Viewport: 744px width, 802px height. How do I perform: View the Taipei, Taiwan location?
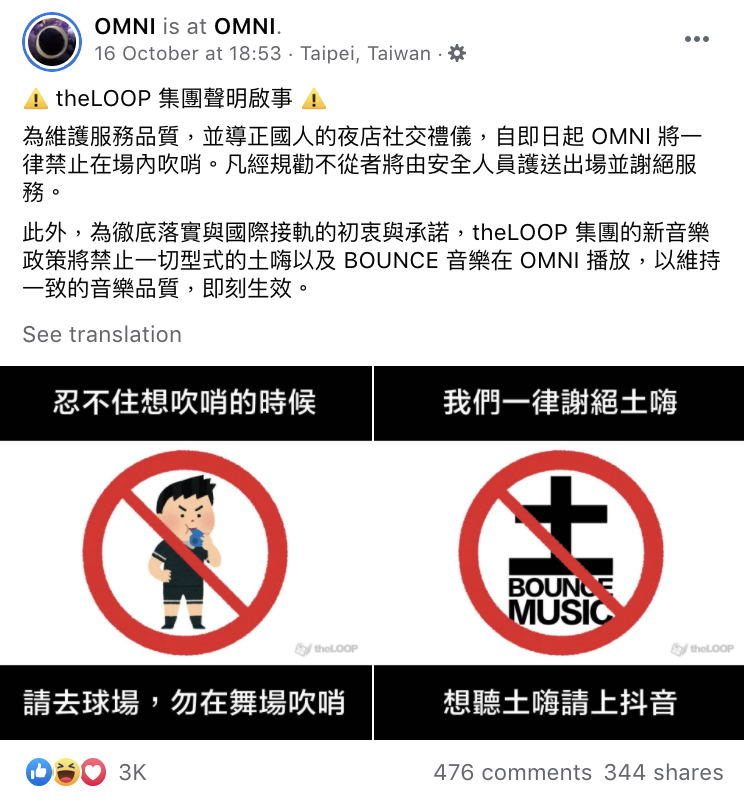(367, 54)
